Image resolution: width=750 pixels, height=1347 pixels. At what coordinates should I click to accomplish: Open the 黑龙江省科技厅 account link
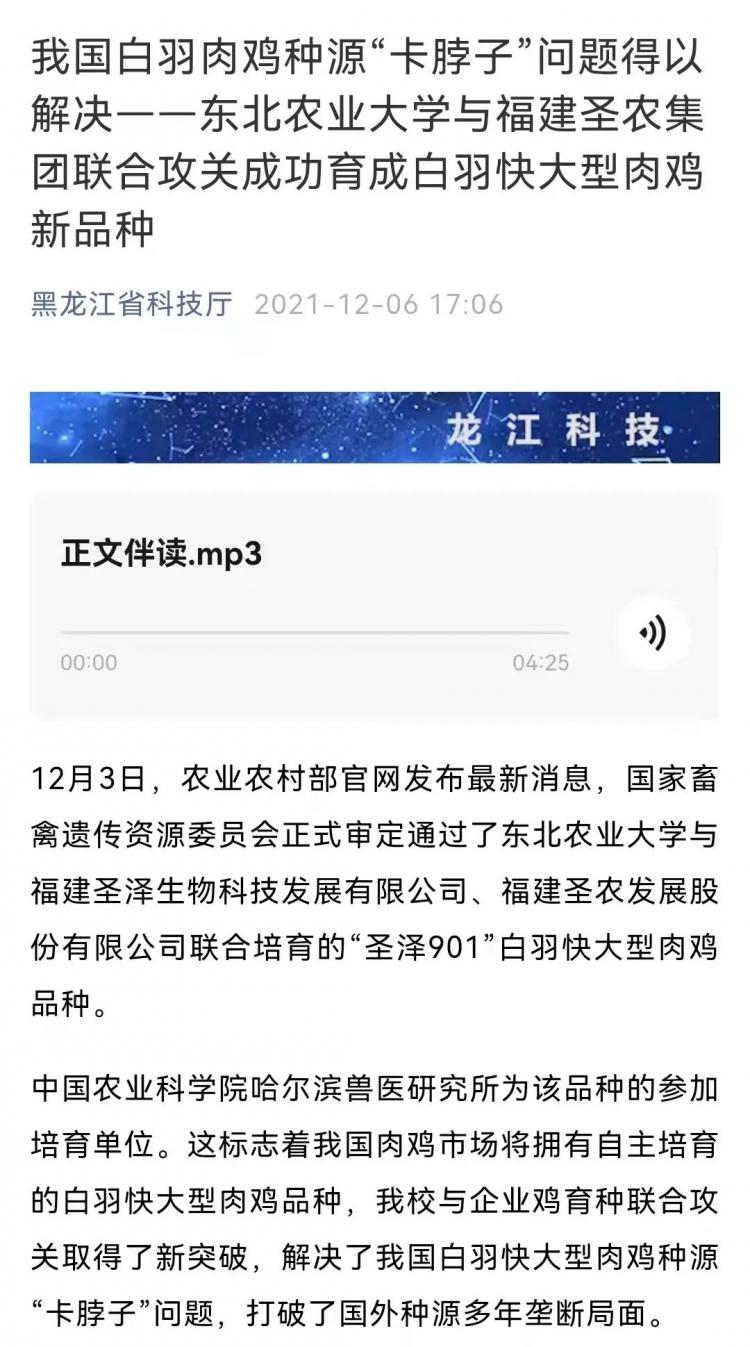click(x=131, y=304)
